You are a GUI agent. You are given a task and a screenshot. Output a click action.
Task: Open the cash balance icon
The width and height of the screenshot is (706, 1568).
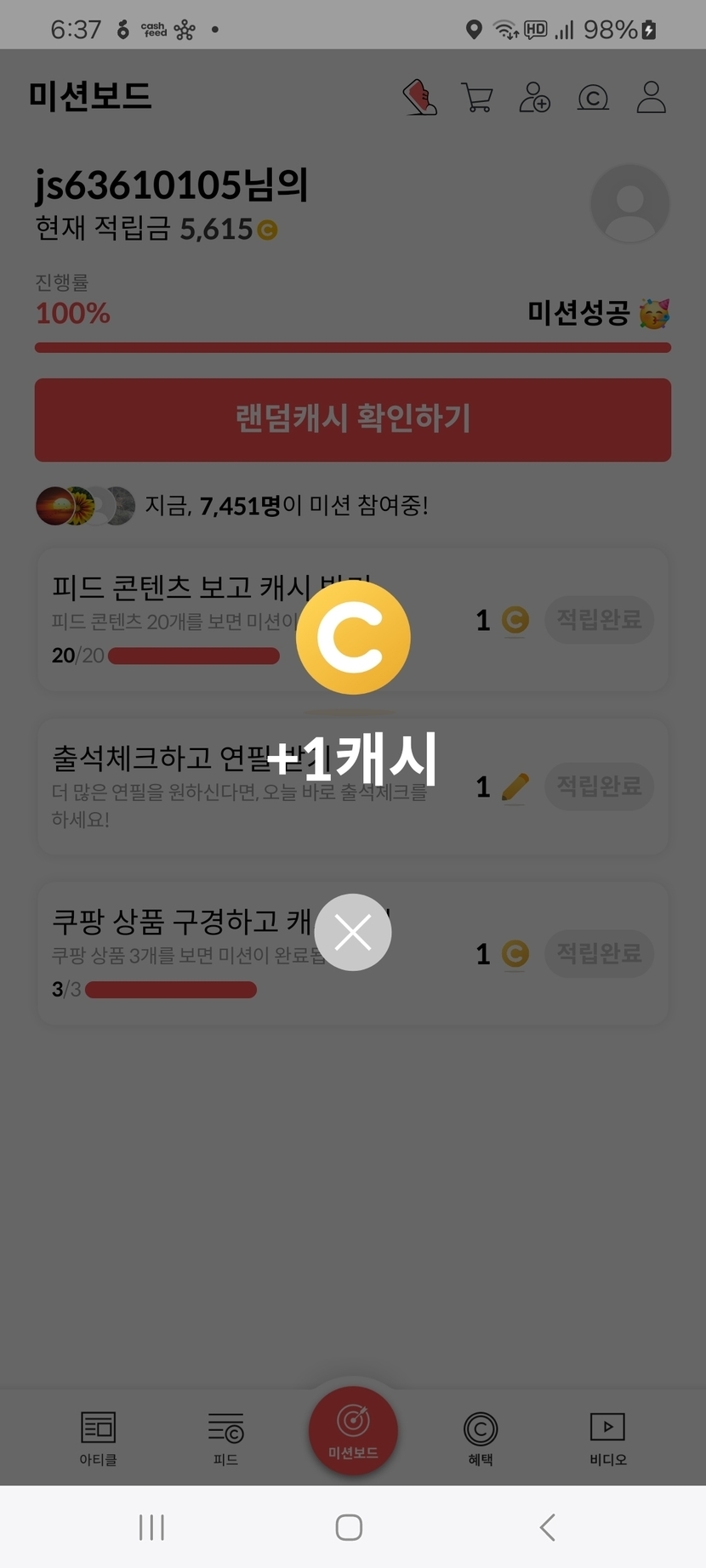coord(593,98)
